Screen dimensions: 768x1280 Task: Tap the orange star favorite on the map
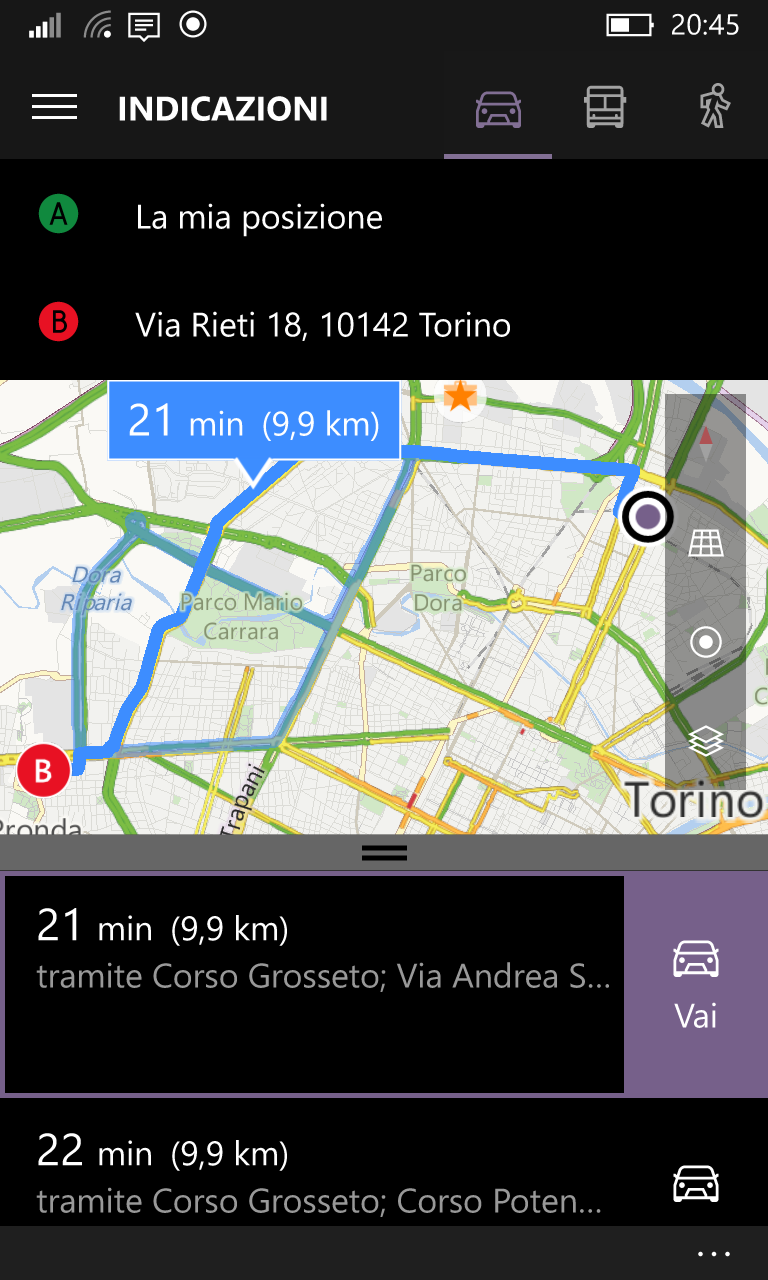(459, 397)
